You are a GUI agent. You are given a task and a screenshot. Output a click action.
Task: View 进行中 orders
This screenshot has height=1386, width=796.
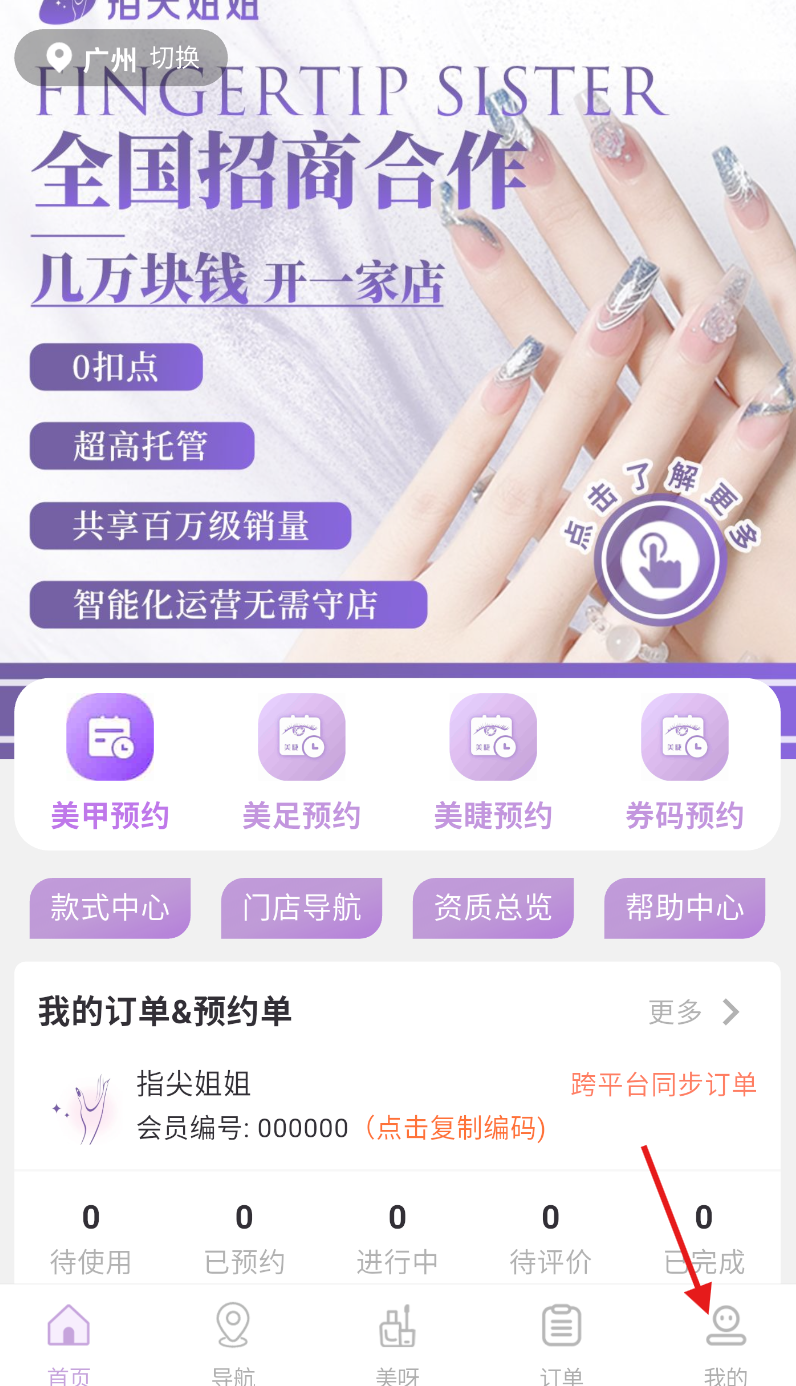tap(397, 1238)
